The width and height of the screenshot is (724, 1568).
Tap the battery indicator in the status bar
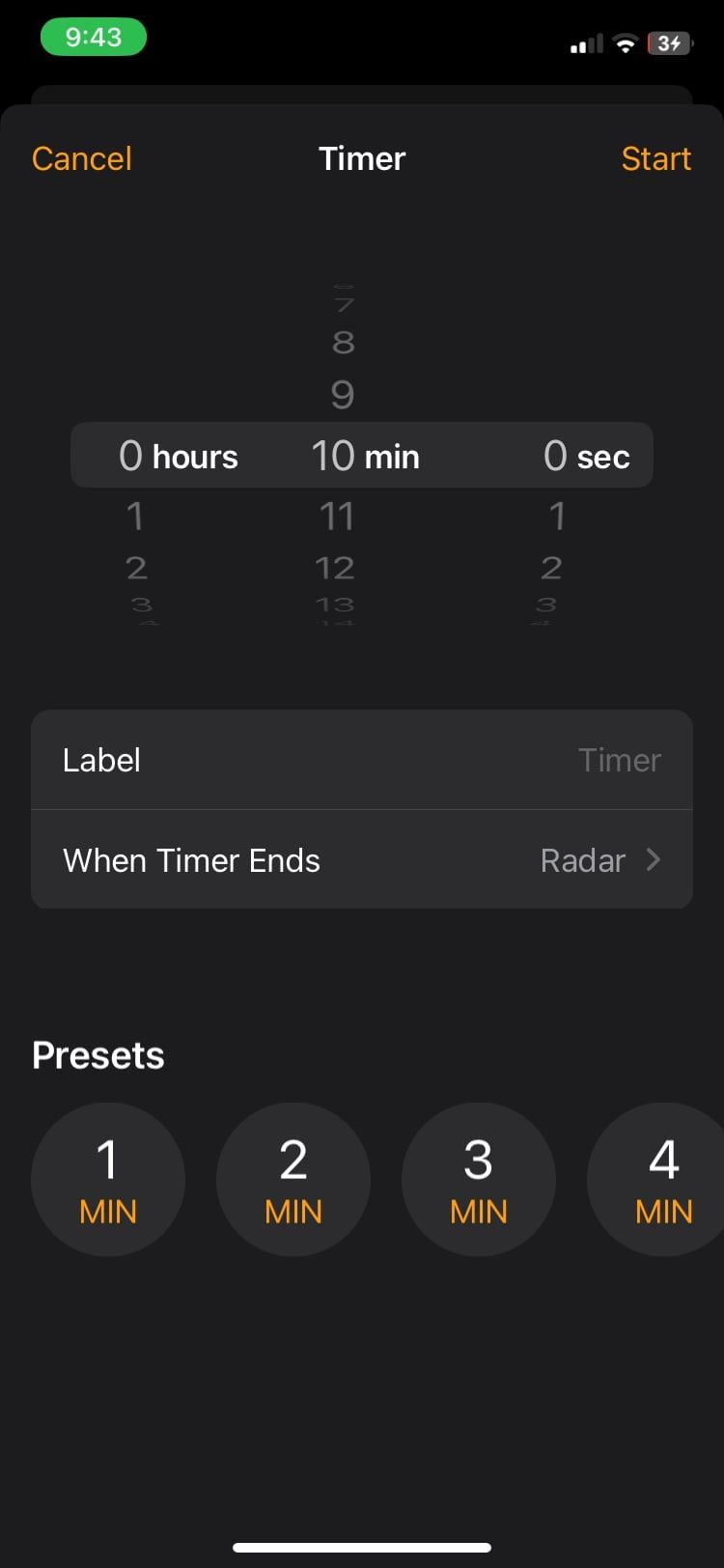pos(668,42)
